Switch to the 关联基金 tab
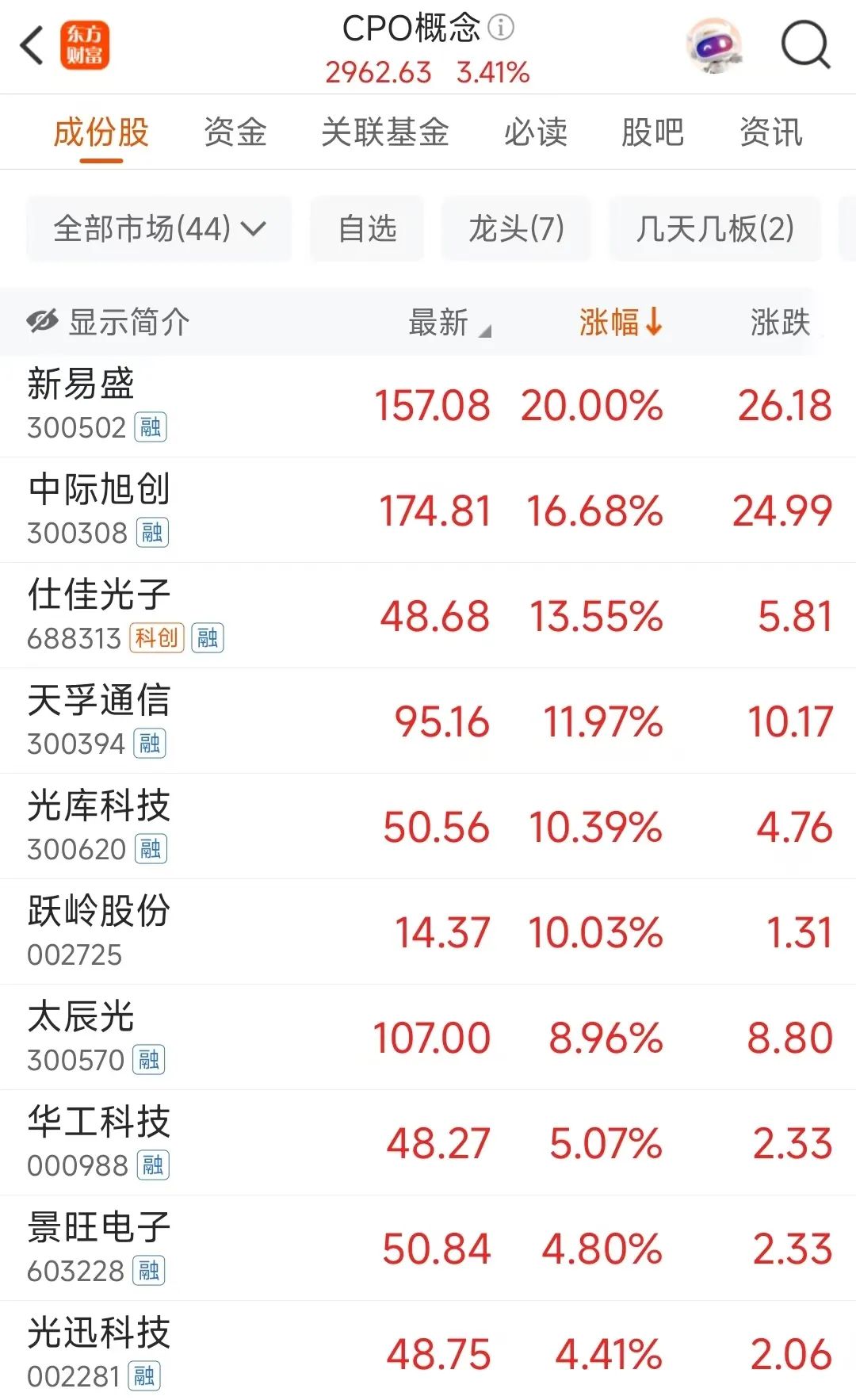This screenshot has height=1400, width=856. pyautogui.click(x=385, y=132)
